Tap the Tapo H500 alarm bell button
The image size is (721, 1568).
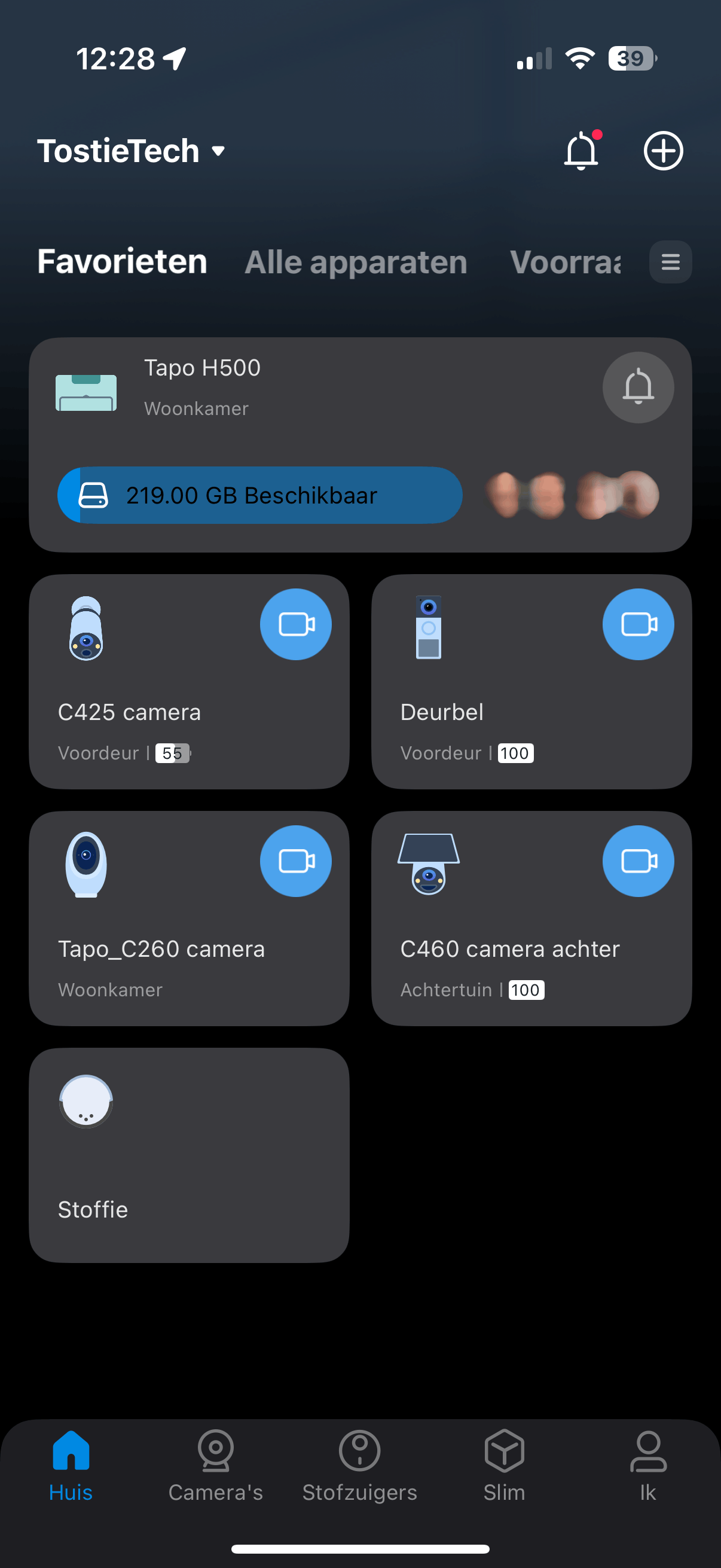(x=638, y=387)
